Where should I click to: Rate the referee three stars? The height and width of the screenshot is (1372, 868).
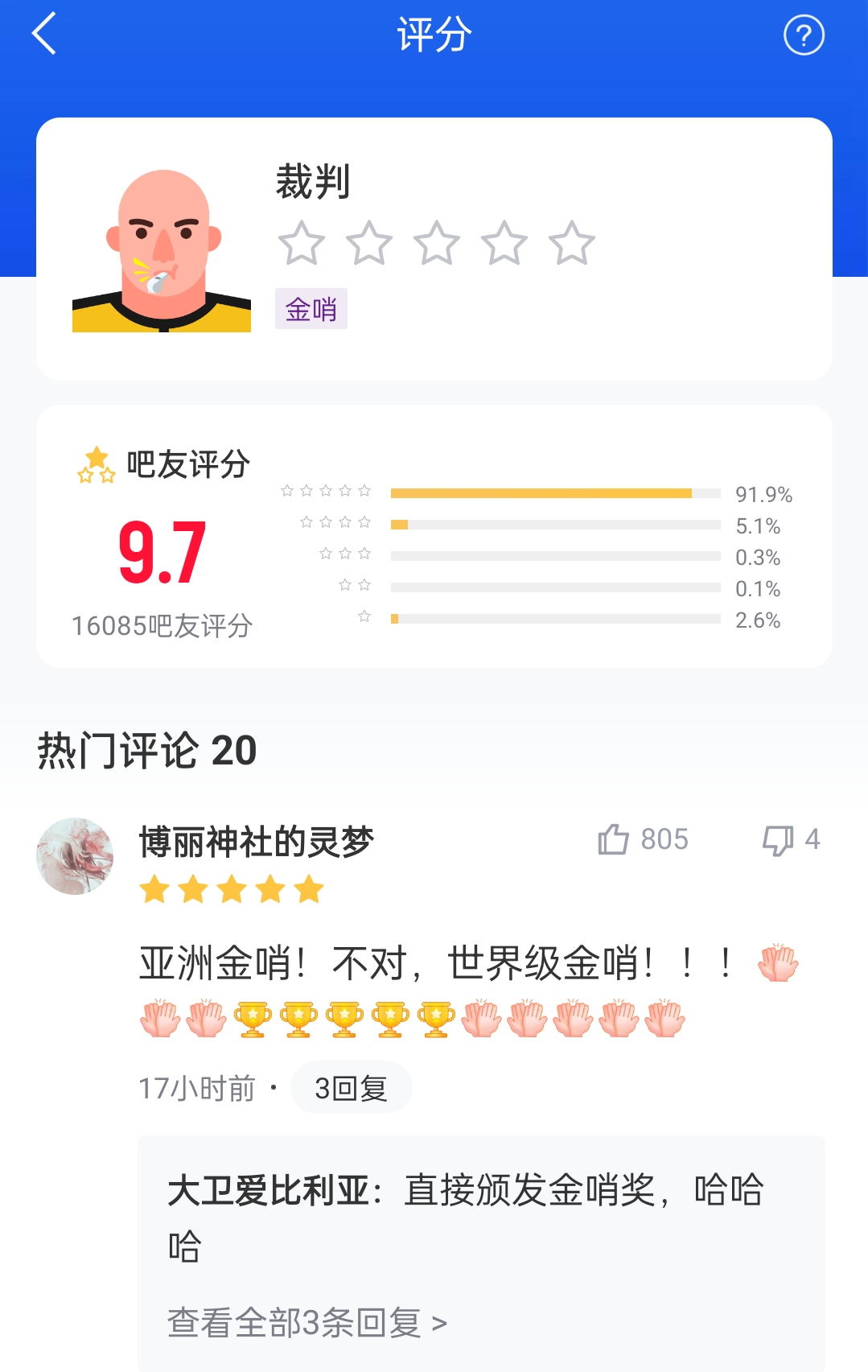tap(436, 243)
